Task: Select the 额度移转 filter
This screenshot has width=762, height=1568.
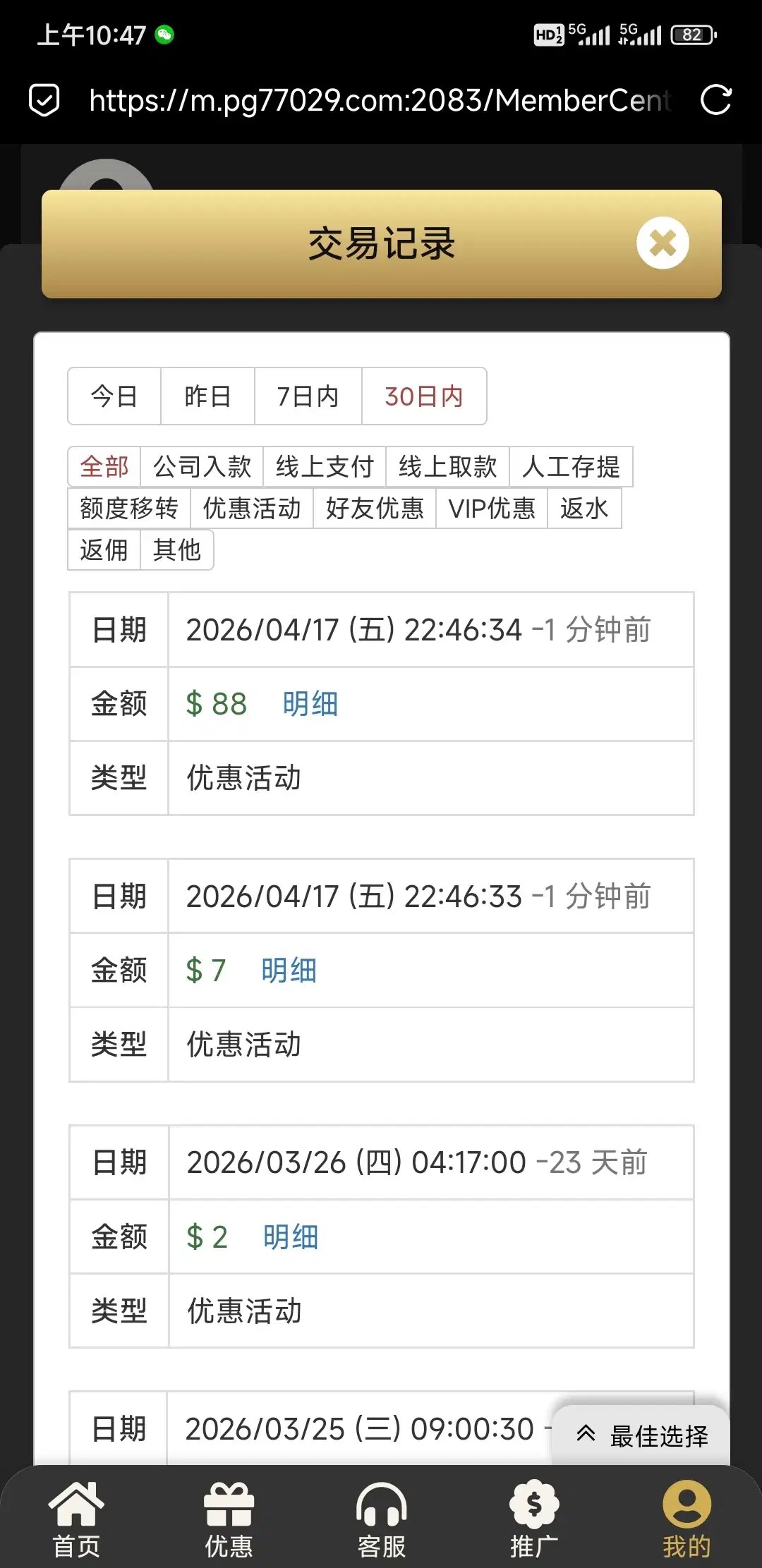Action: (129, 509)
